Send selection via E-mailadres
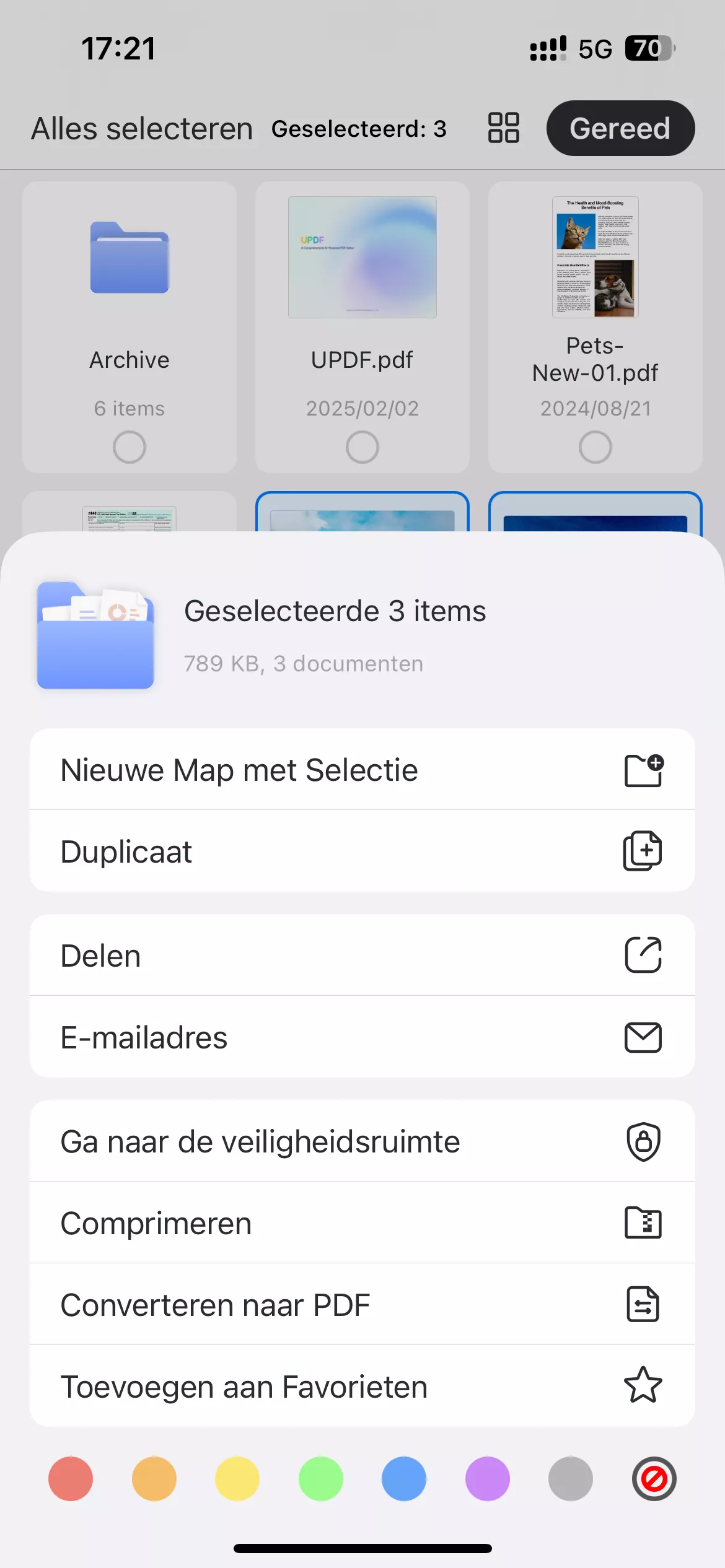 point(362,1037)
